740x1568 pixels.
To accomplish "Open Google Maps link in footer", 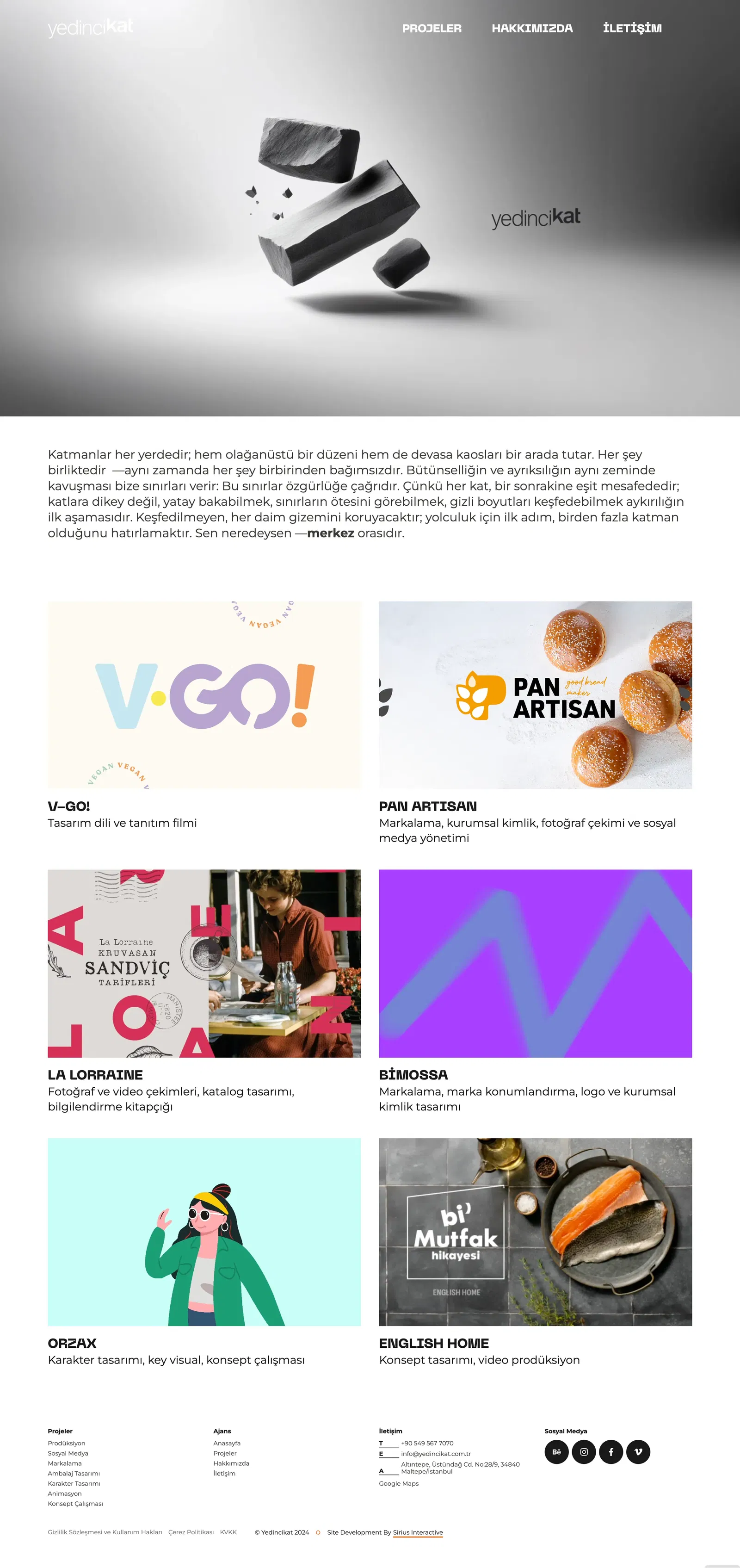I will (x=399, y=1483).
